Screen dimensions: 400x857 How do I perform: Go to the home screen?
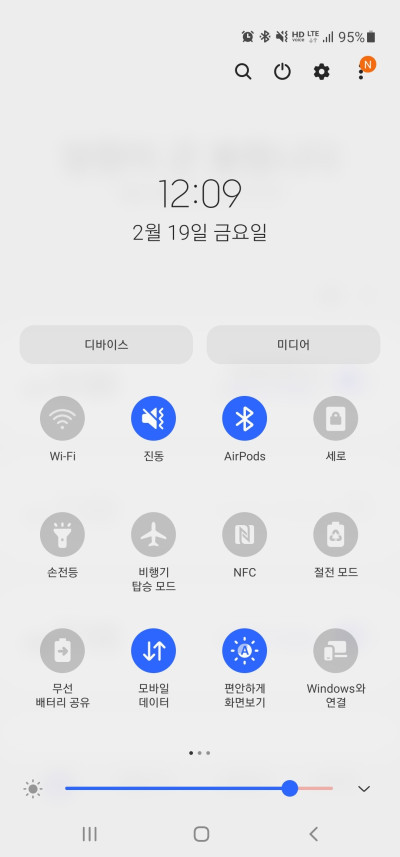(201, 833)
